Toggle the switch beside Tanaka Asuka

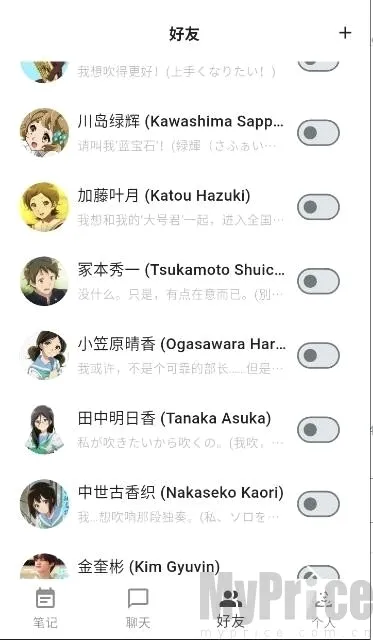[x=318, y=430]
